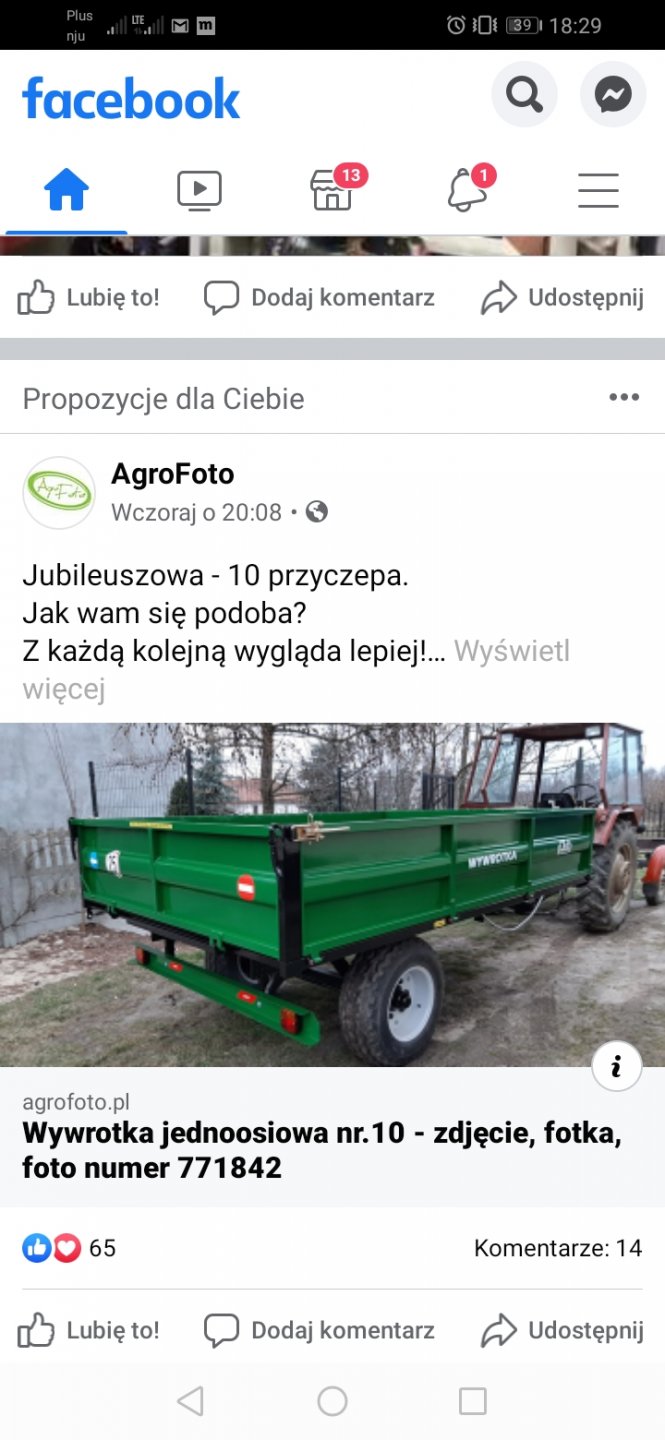Go back with the system back button
The height and width of the screenshot is (1440, 665).
pyautogui.click(x=190, y=1401)
